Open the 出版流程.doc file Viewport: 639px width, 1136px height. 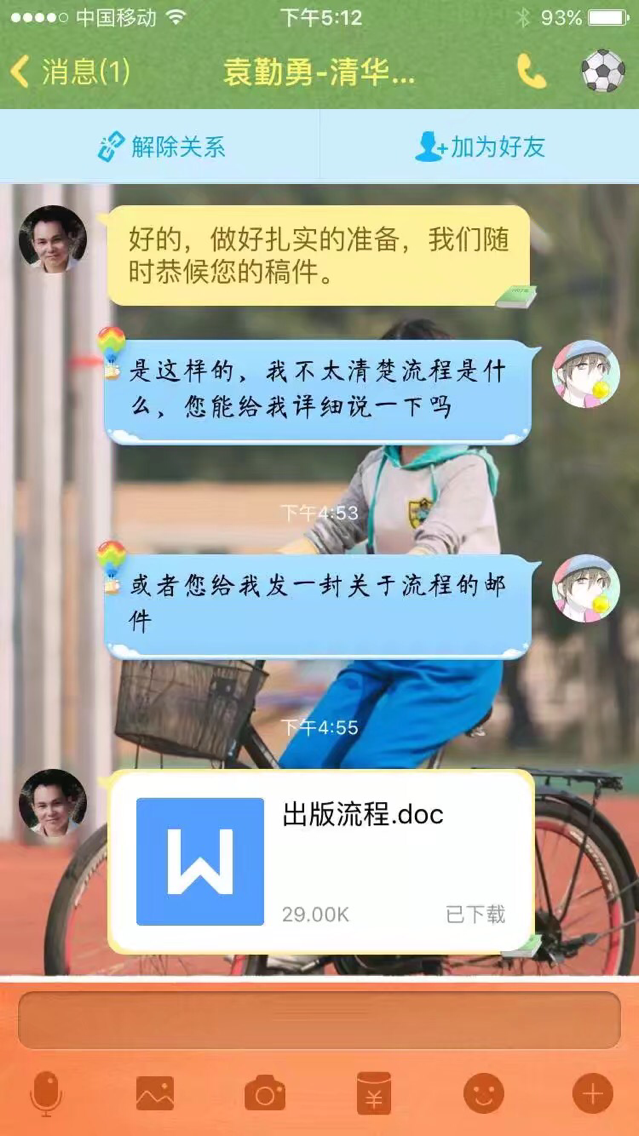click(320, 861)
